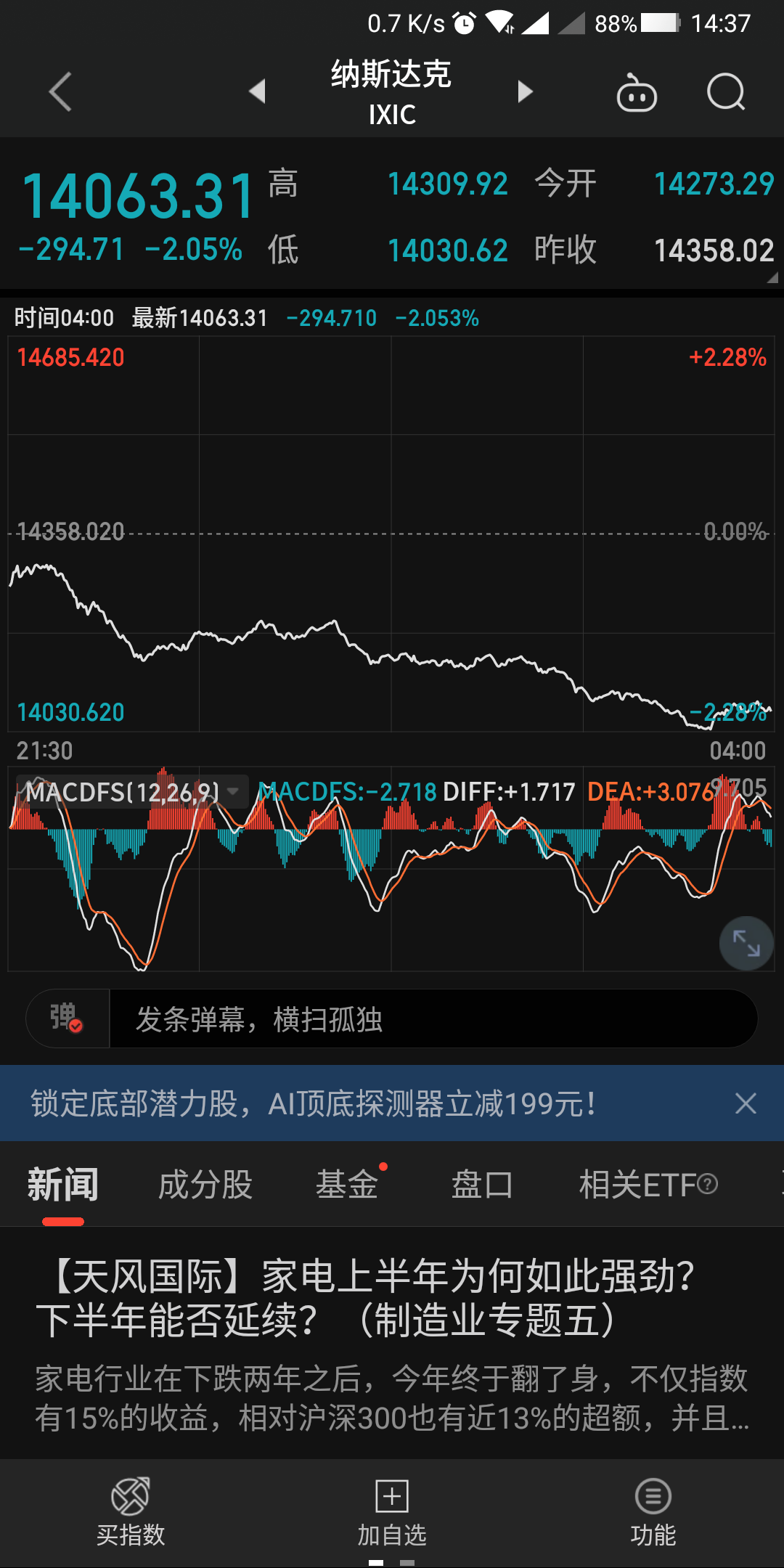784x1568 pixels.
Task: Go back using the top-left arrow
Action: tap(60, 92)
